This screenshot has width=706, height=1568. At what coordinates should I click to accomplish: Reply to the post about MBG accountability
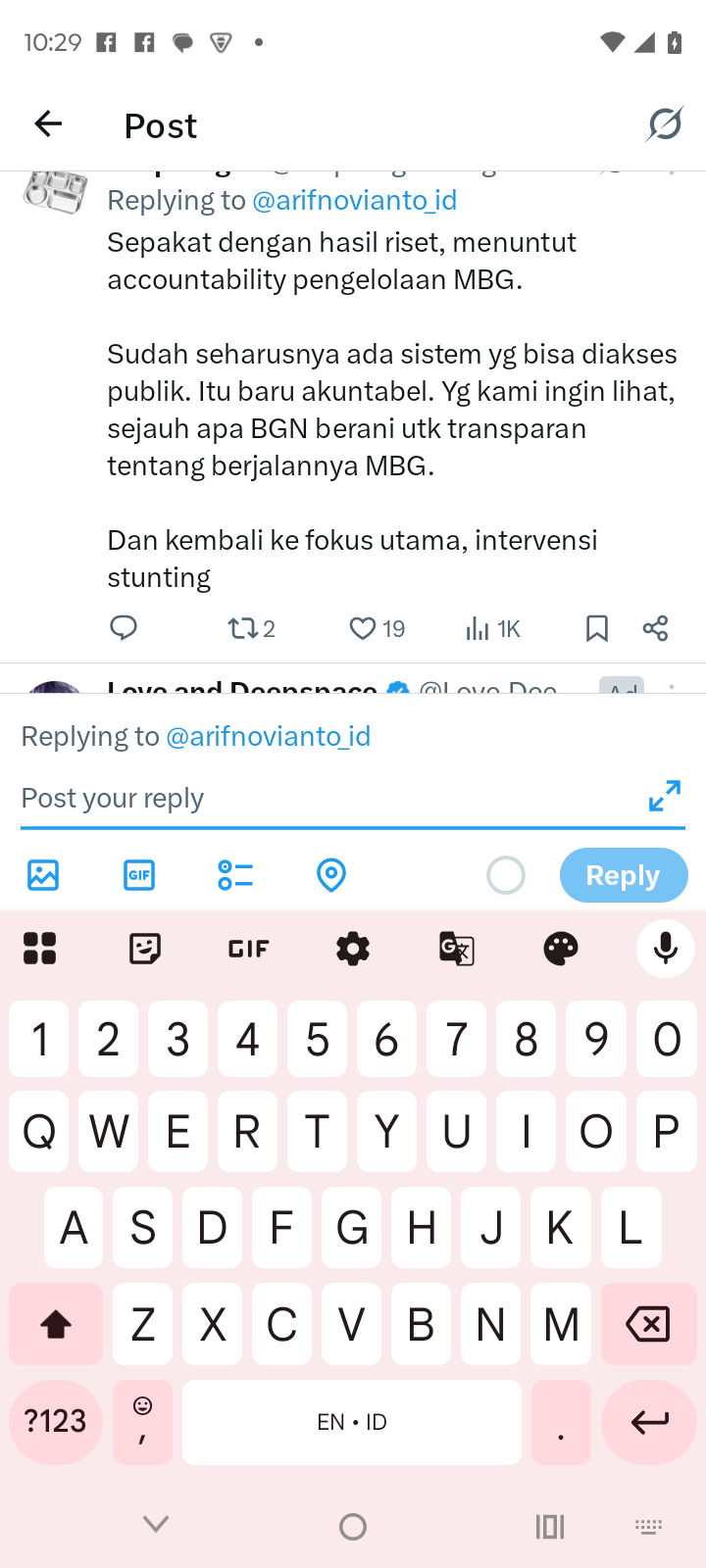point(124,627)
